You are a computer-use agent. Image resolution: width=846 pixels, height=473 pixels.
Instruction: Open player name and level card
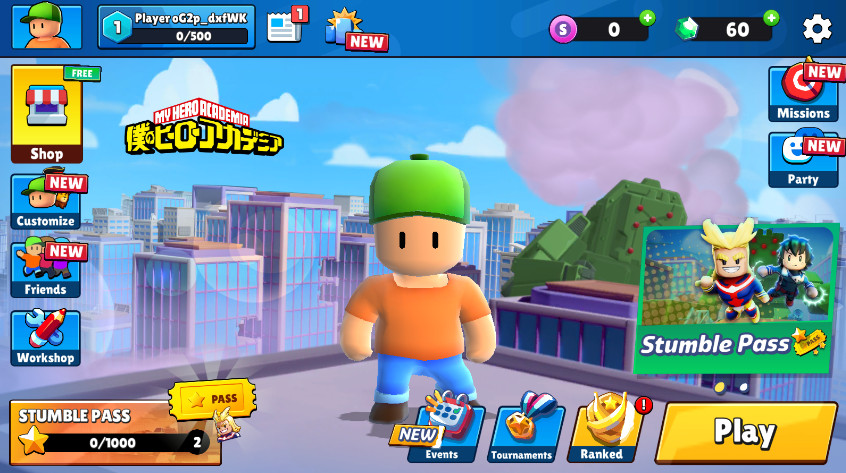click(x=177, y=27)
